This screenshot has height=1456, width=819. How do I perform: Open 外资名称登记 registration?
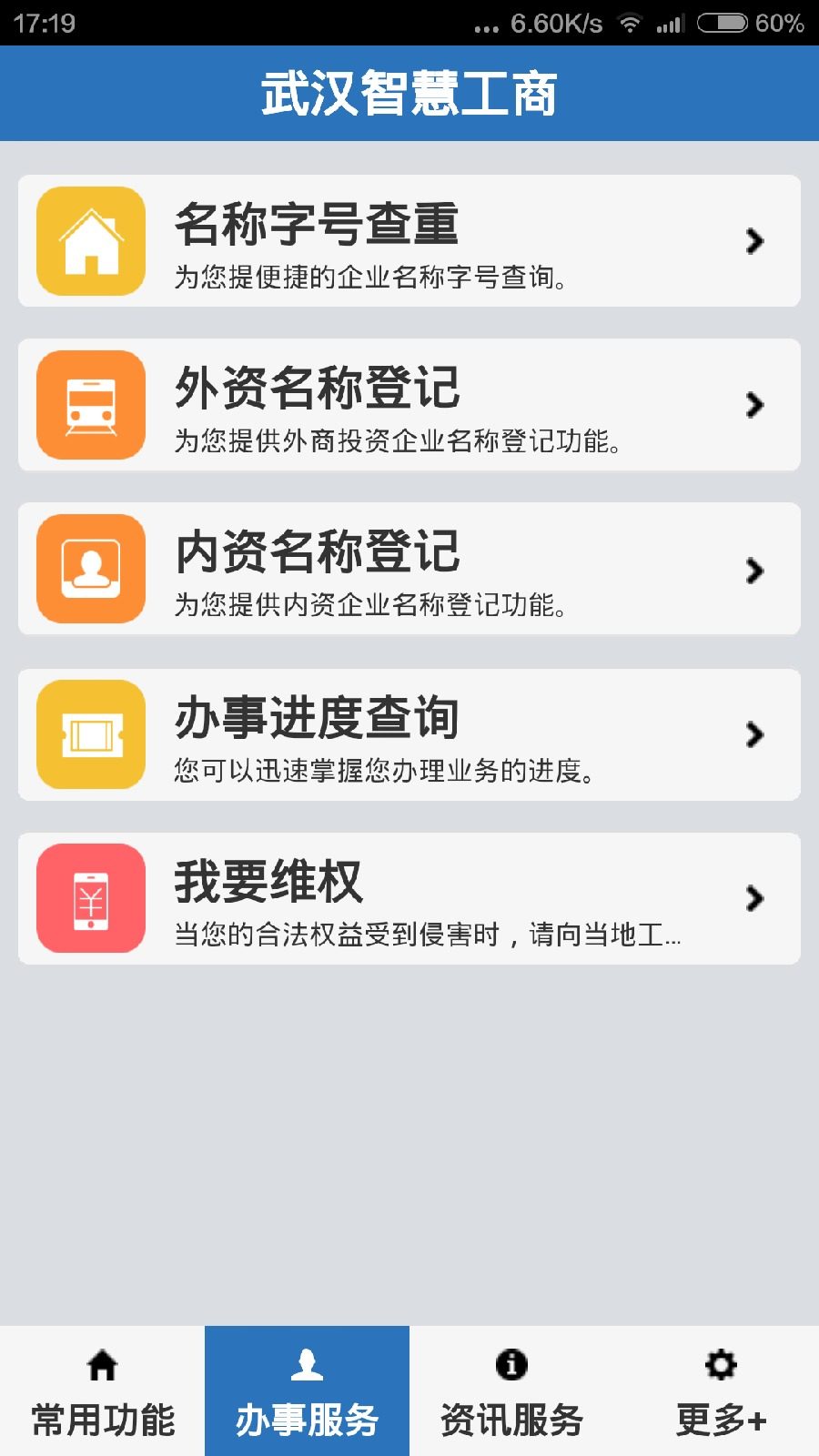pyautogui.click(x=409, y=405)
